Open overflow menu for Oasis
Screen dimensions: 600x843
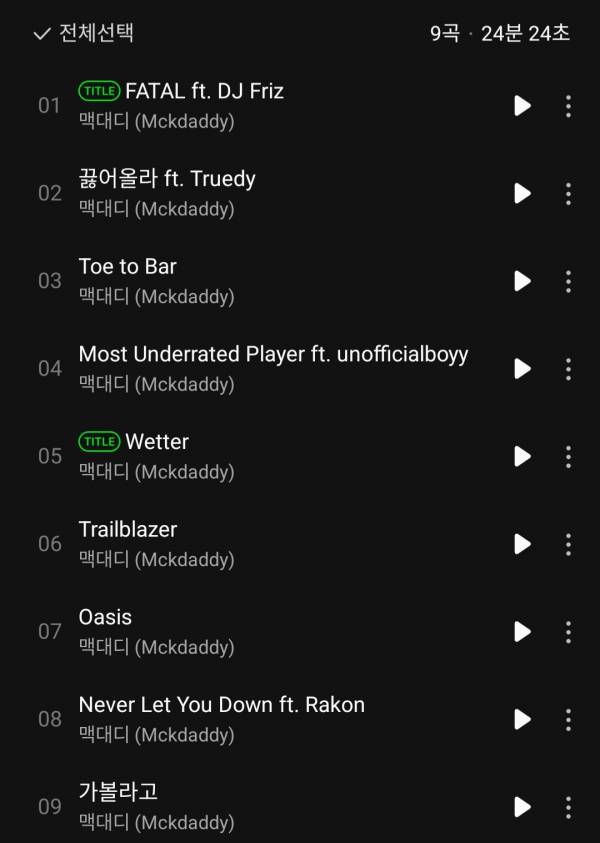click(568, 631)
